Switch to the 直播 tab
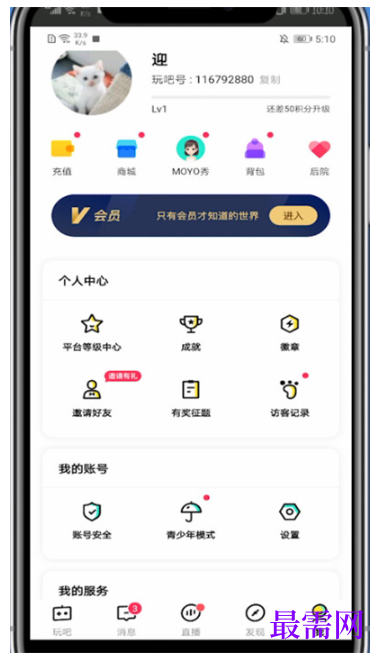The image size is (382, 656). tap(191, 621)
